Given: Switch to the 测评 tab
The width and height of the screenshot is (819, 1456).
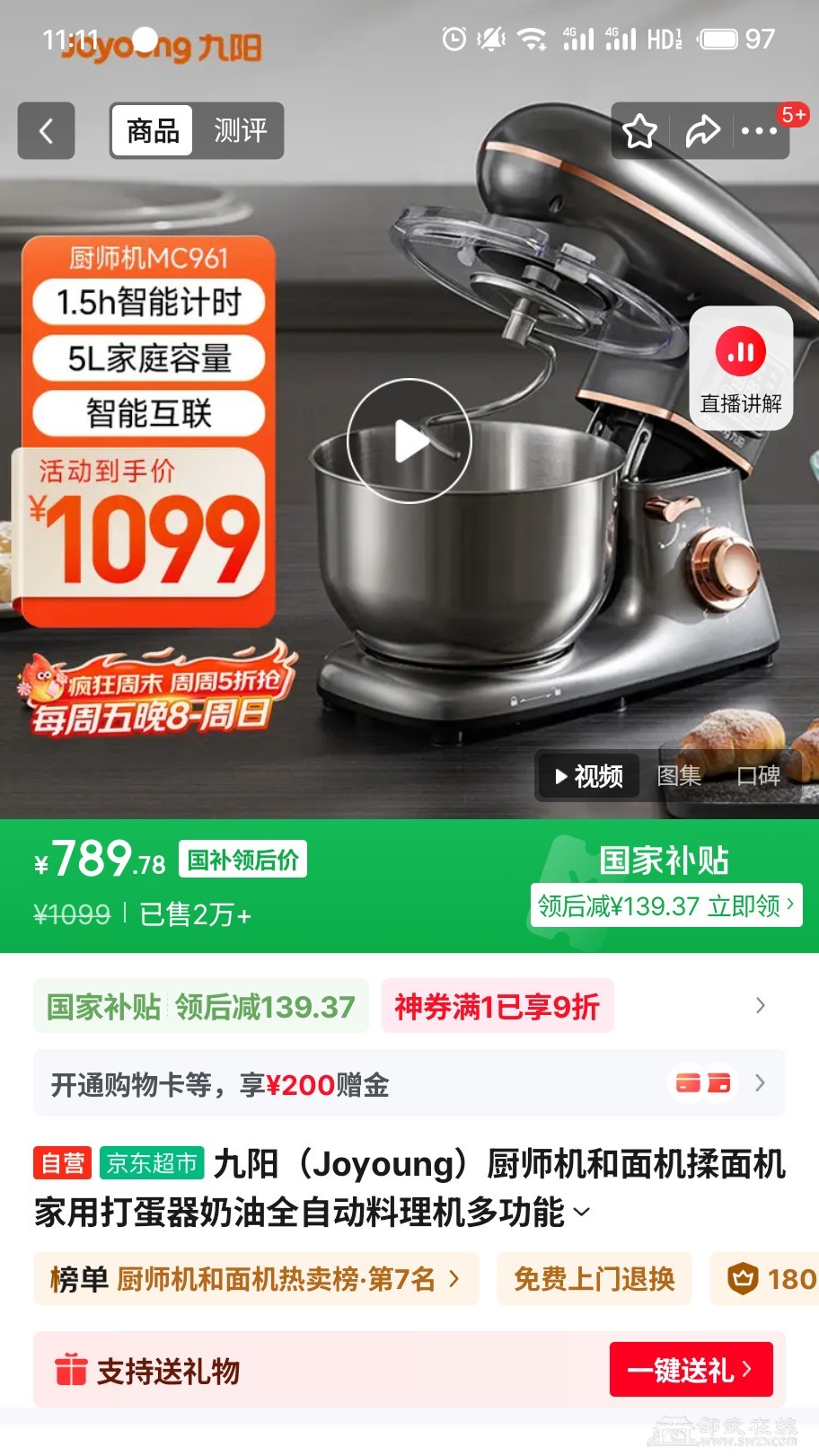Looking at the screenshot, I should pos(240,131).
